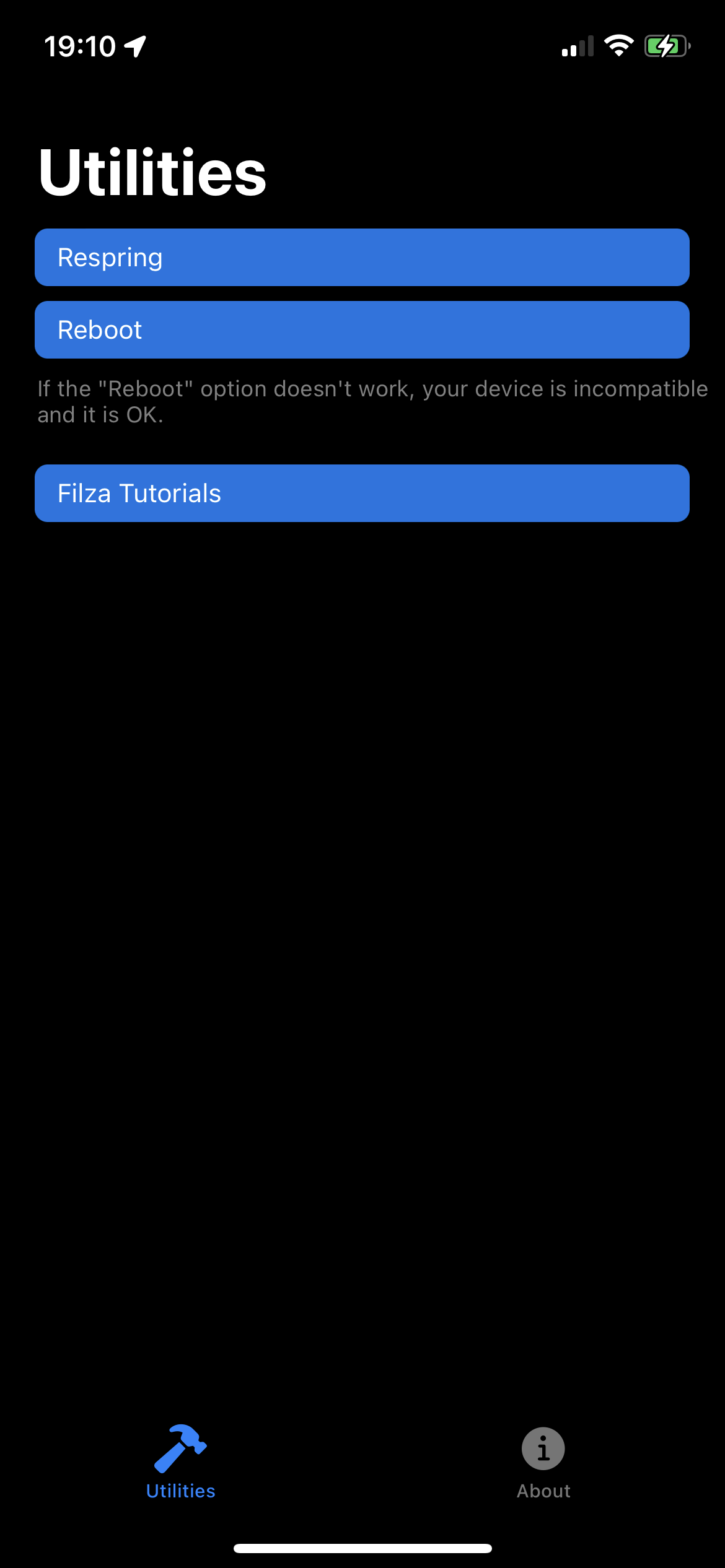The width and height of the screenshot is (725, 1568).
Task: Open Filza Tutorials
Action: 362,494
